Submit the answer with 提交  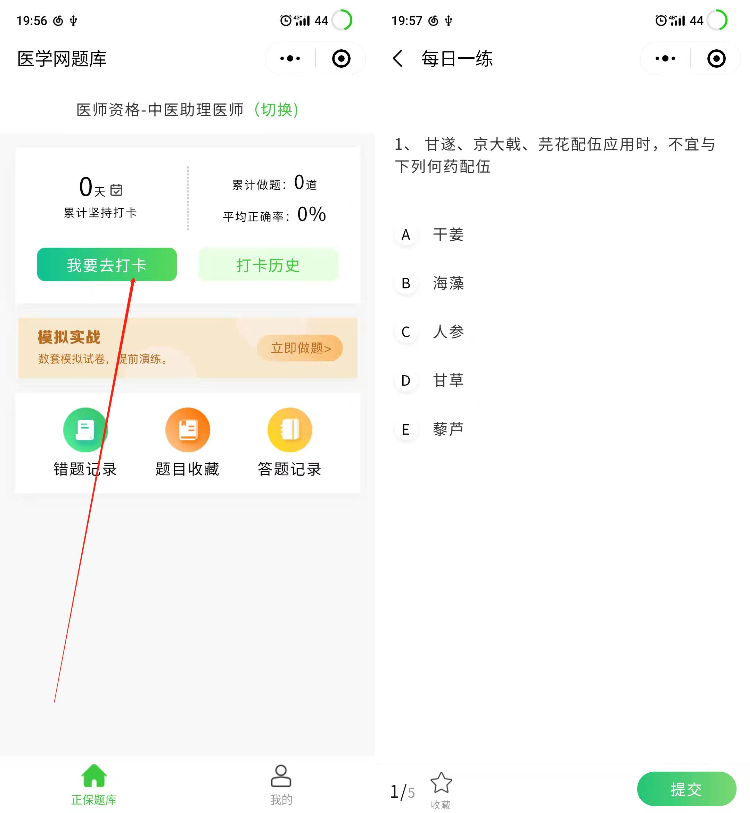coord(686,789)
